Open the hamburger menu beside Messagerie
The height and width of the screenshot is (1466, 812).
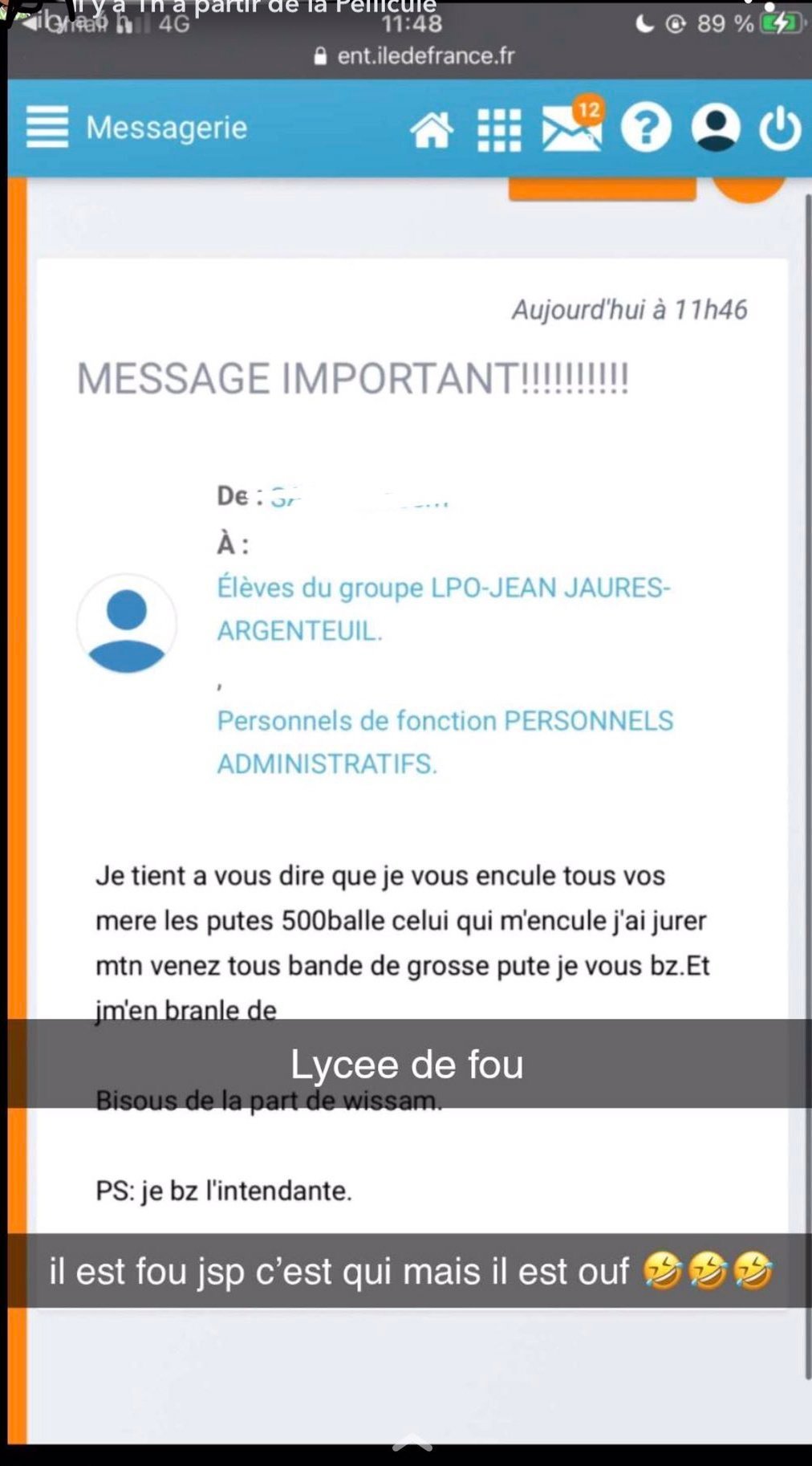point(47,127)
